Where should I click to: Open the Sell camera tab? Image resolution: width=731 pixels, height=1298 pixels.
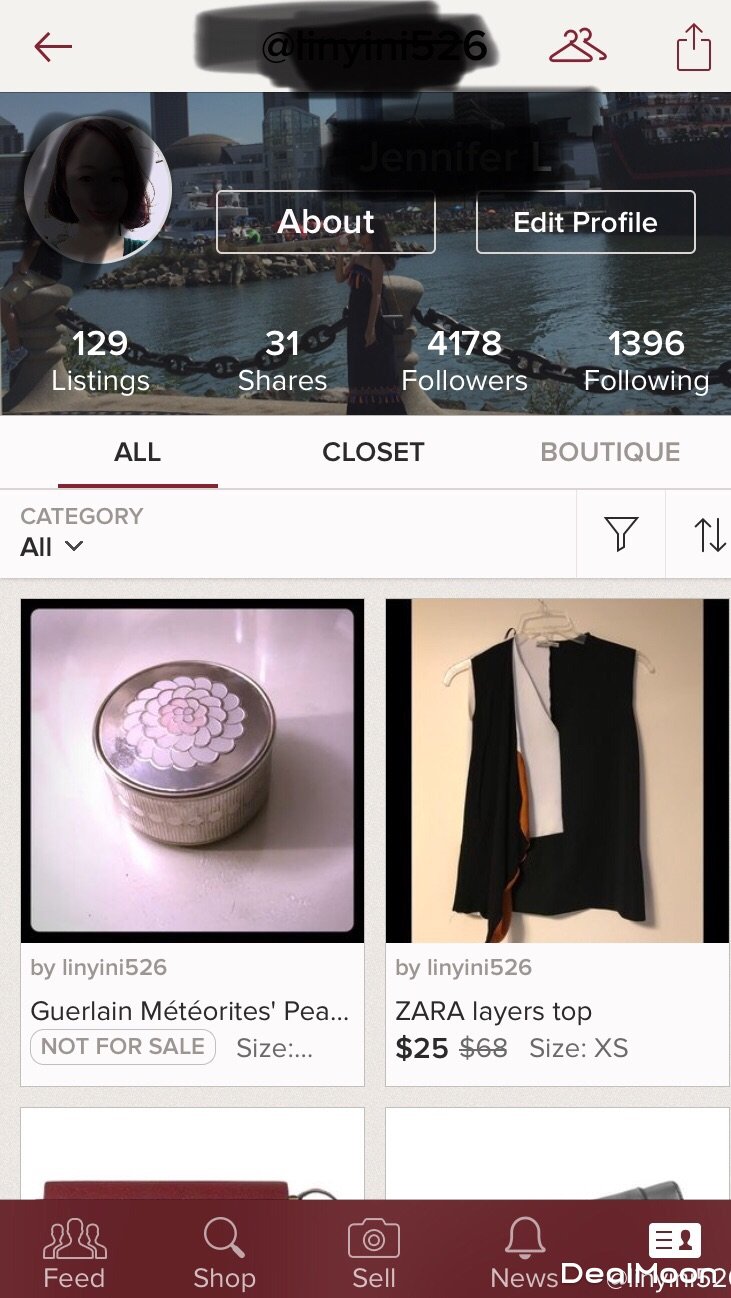[374, 1254]
